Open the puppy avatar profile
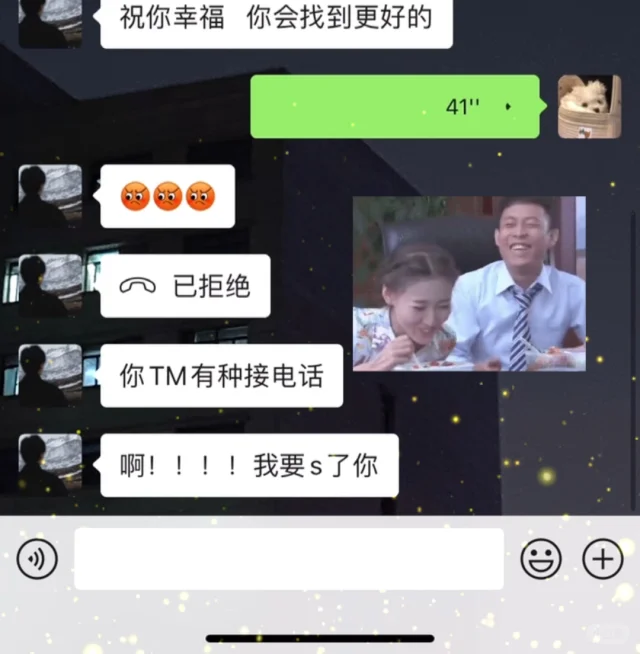 point(589,106)
